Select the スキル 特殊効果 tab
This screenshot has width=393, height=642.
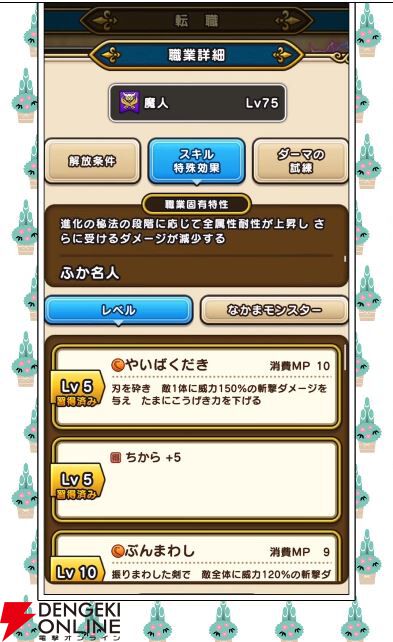(196, 161)
